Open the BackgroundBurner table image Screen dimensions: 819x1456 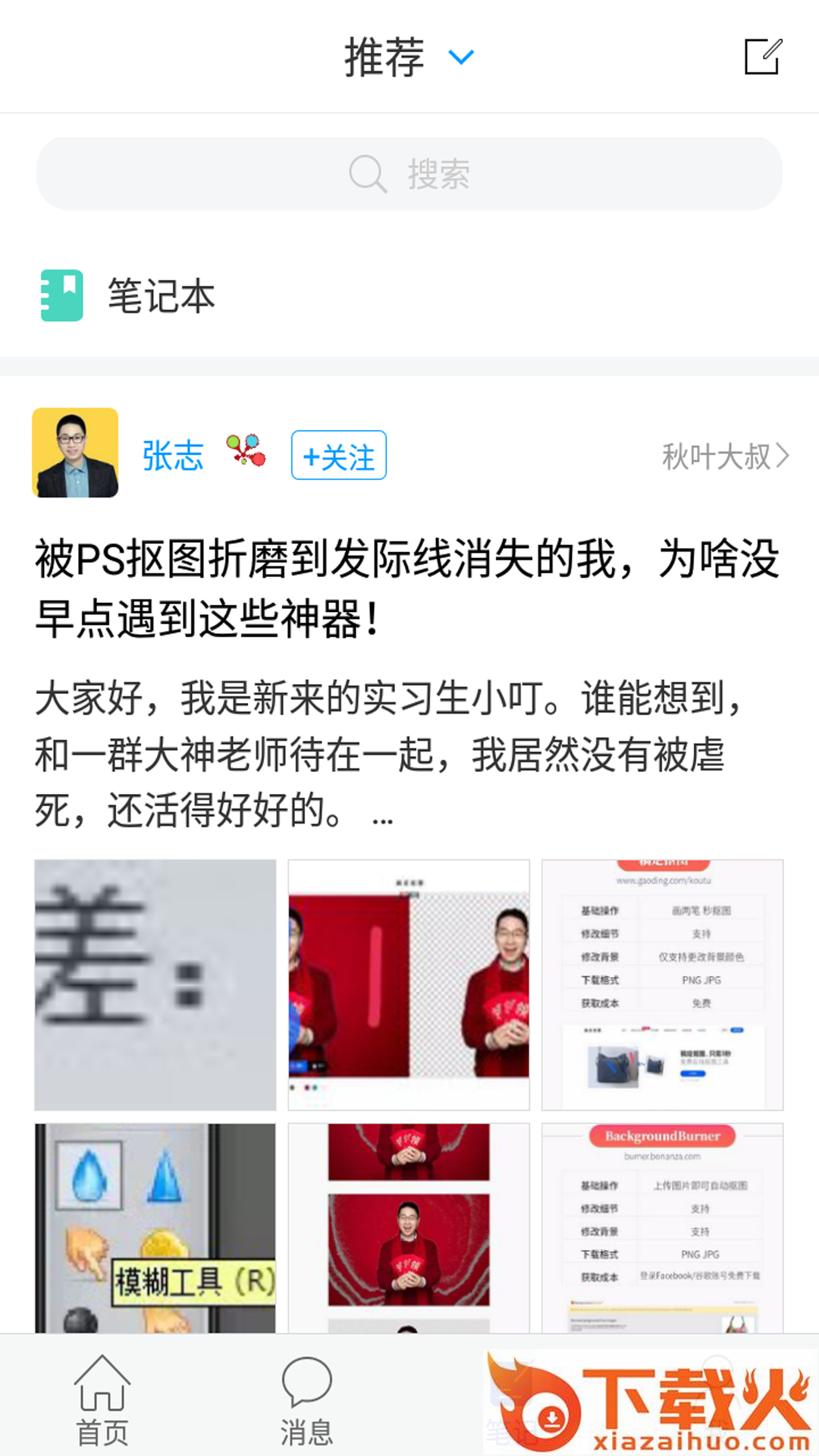coord(662,1227)
